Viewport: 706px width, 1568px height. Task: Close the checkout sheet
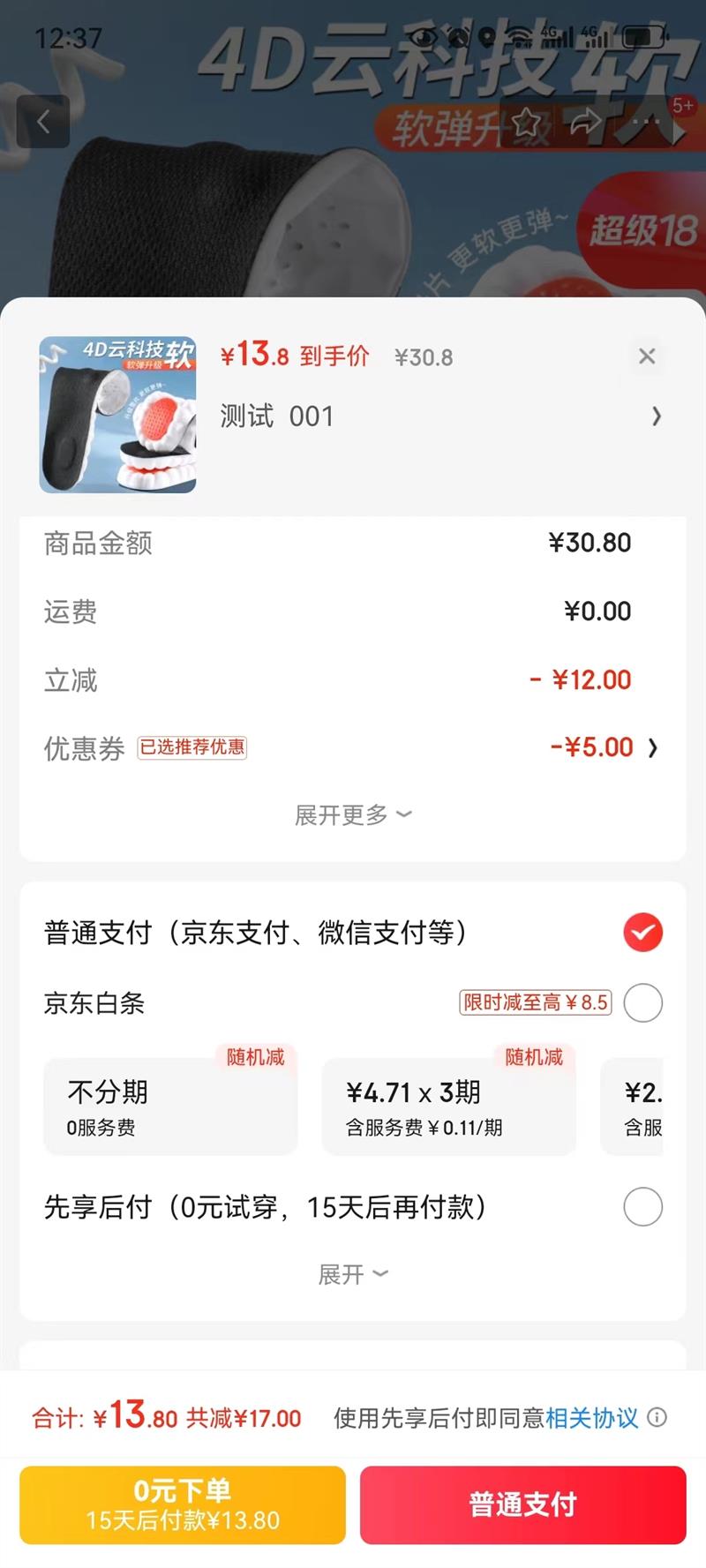647,356
